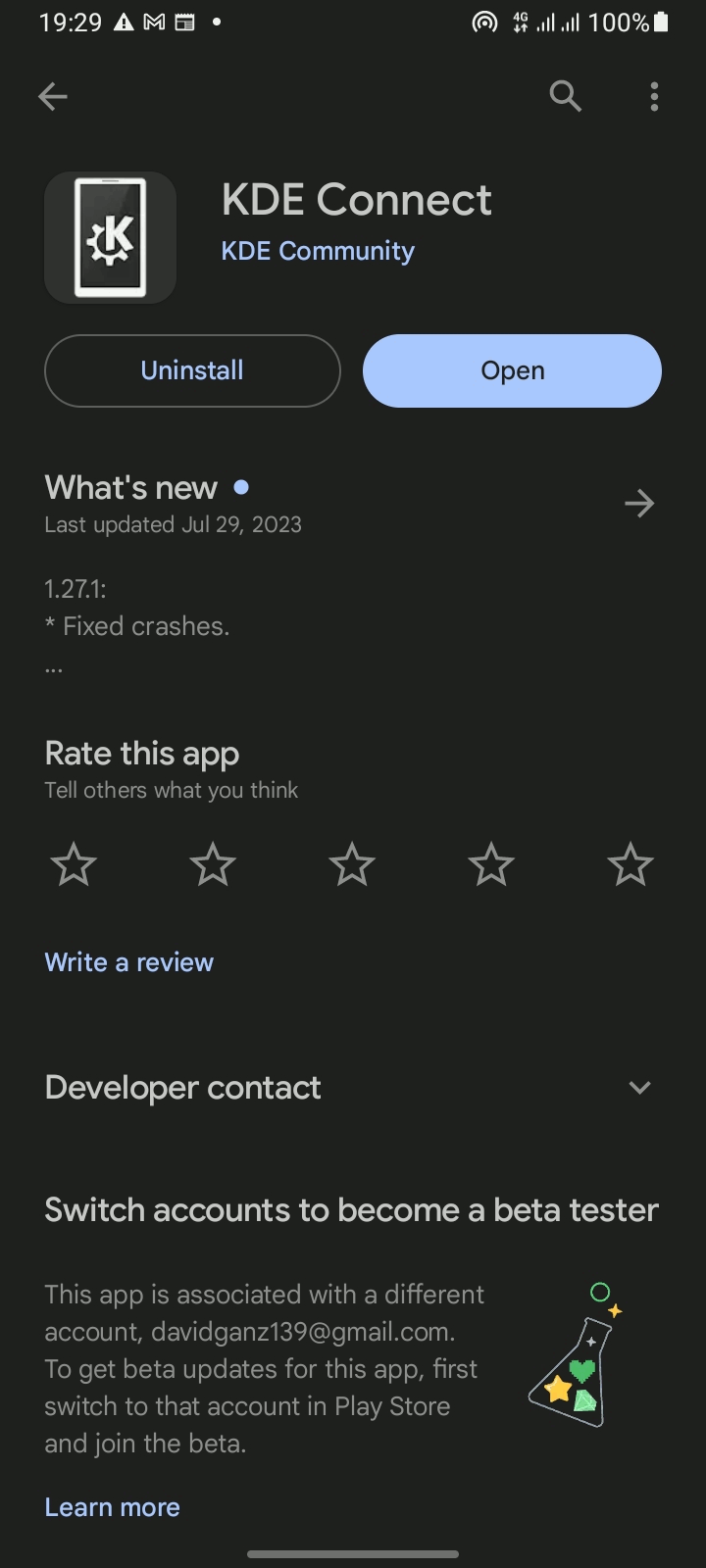Viewport: 706px width, 1568px height.
Task: Rate the app two stars
Action: (213, 865)
